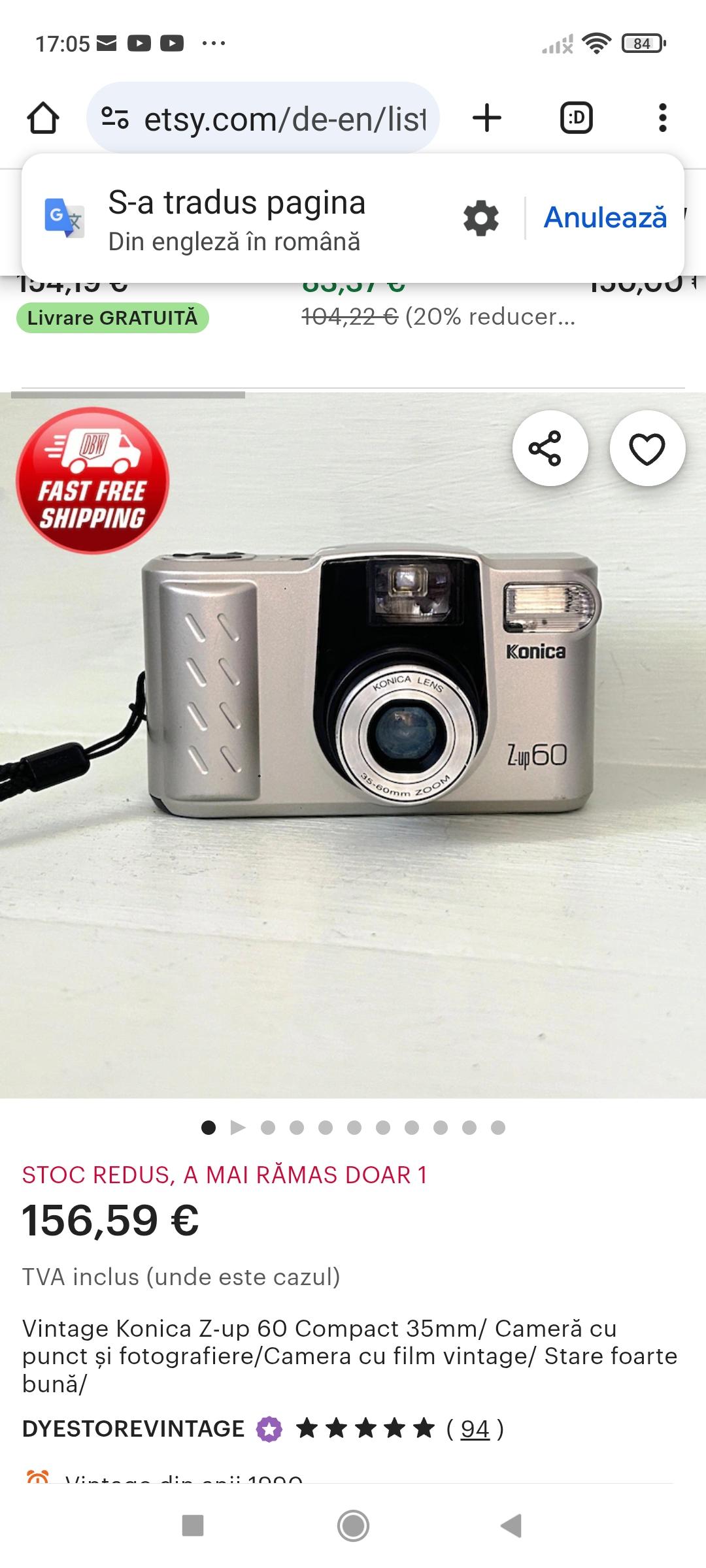Share this Konica camera listing
Image resolution: width=706 pixels, height=1568 pixels.
(550, 448)
